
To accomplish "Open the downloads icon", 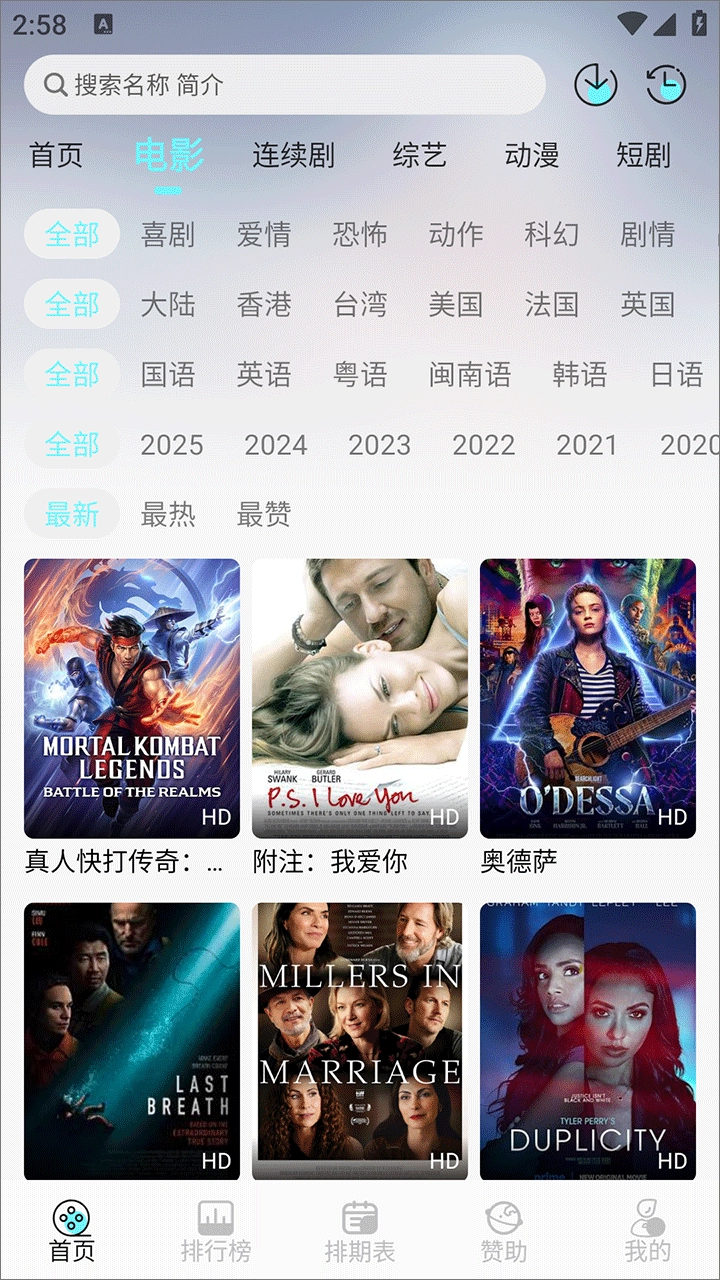I will [x=596, y=85].
